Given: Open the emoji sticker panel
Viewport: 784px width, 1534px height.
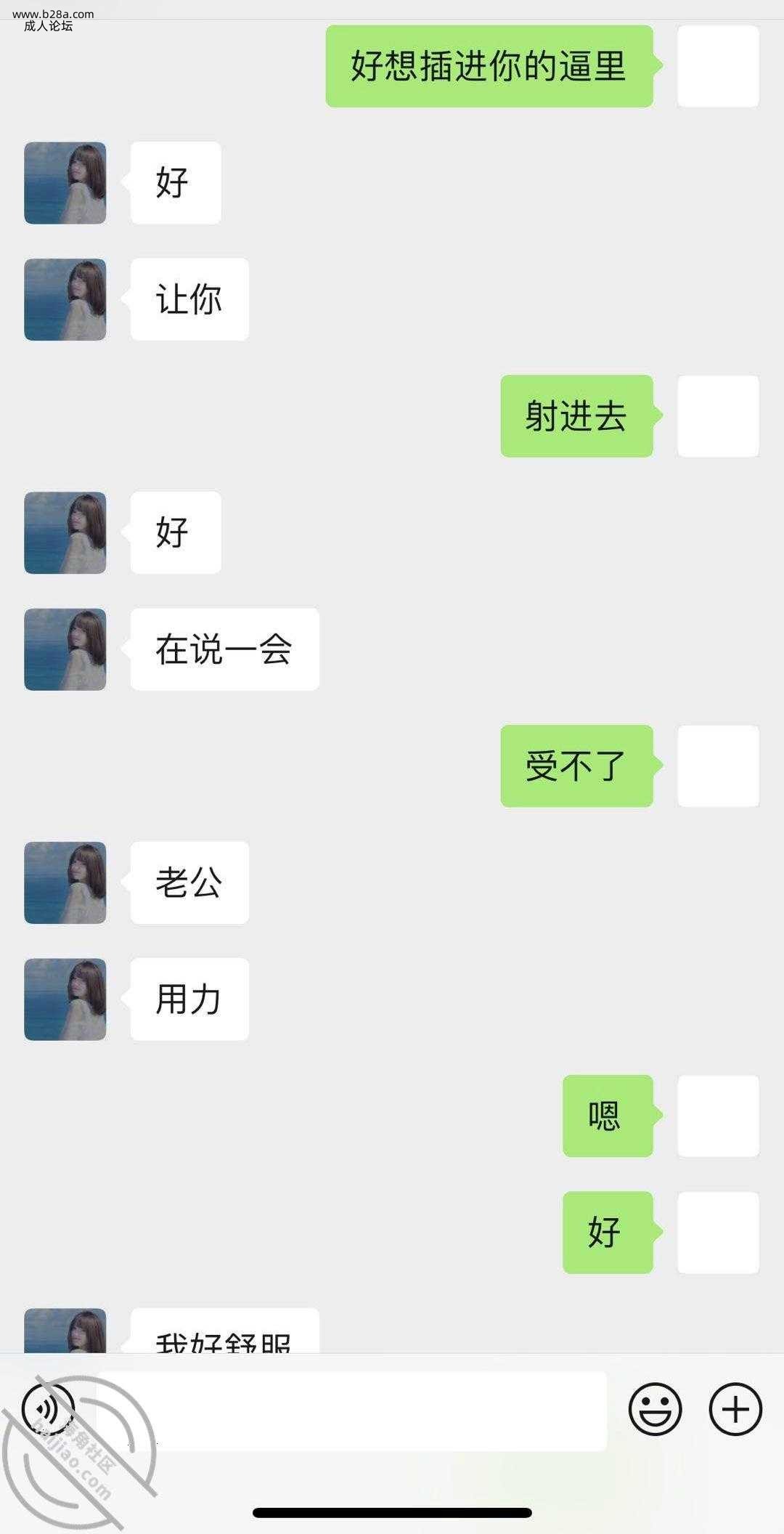Looking at the screenshot, I should [655, 1410].
